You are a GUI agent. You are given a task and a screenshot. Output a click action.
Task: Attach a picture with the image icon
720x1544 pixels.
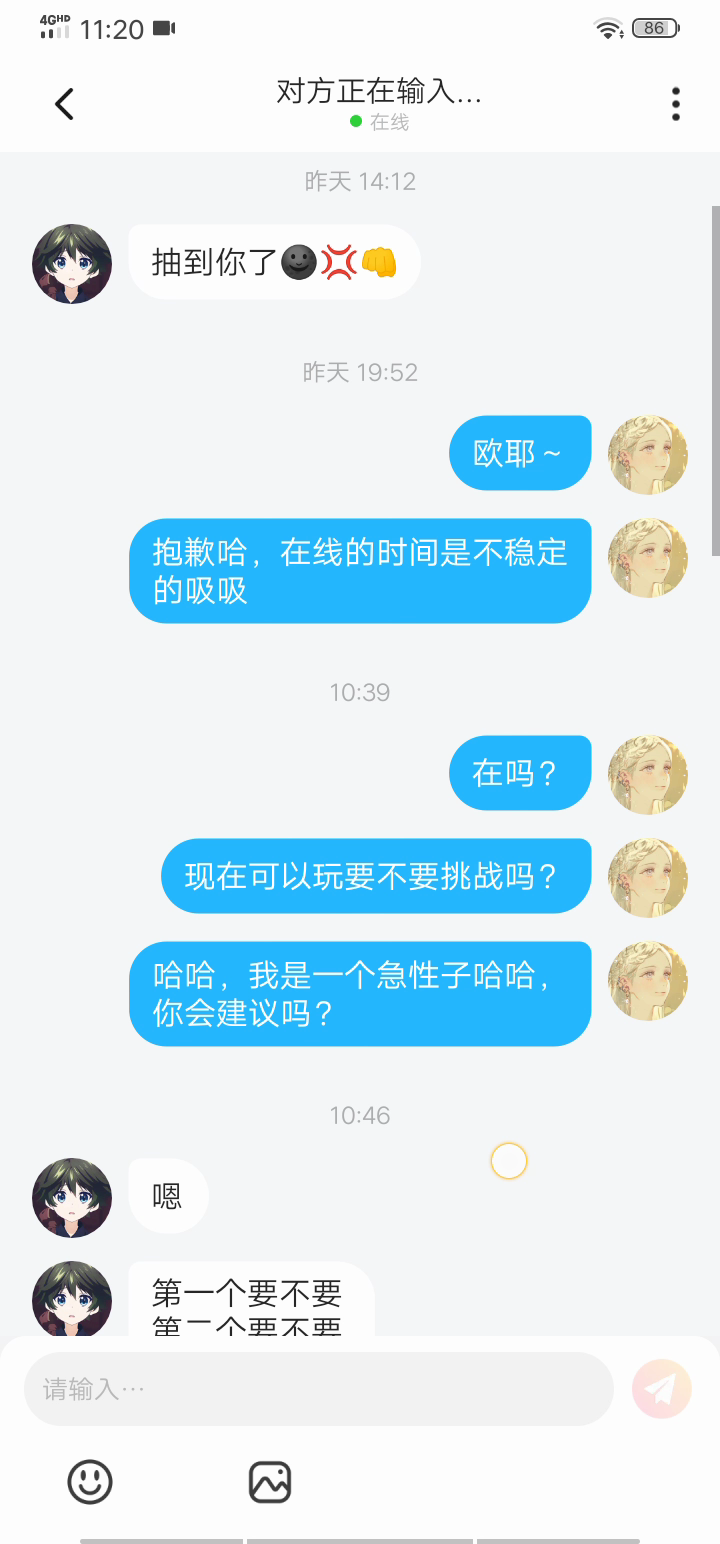tap(270, 1481)
